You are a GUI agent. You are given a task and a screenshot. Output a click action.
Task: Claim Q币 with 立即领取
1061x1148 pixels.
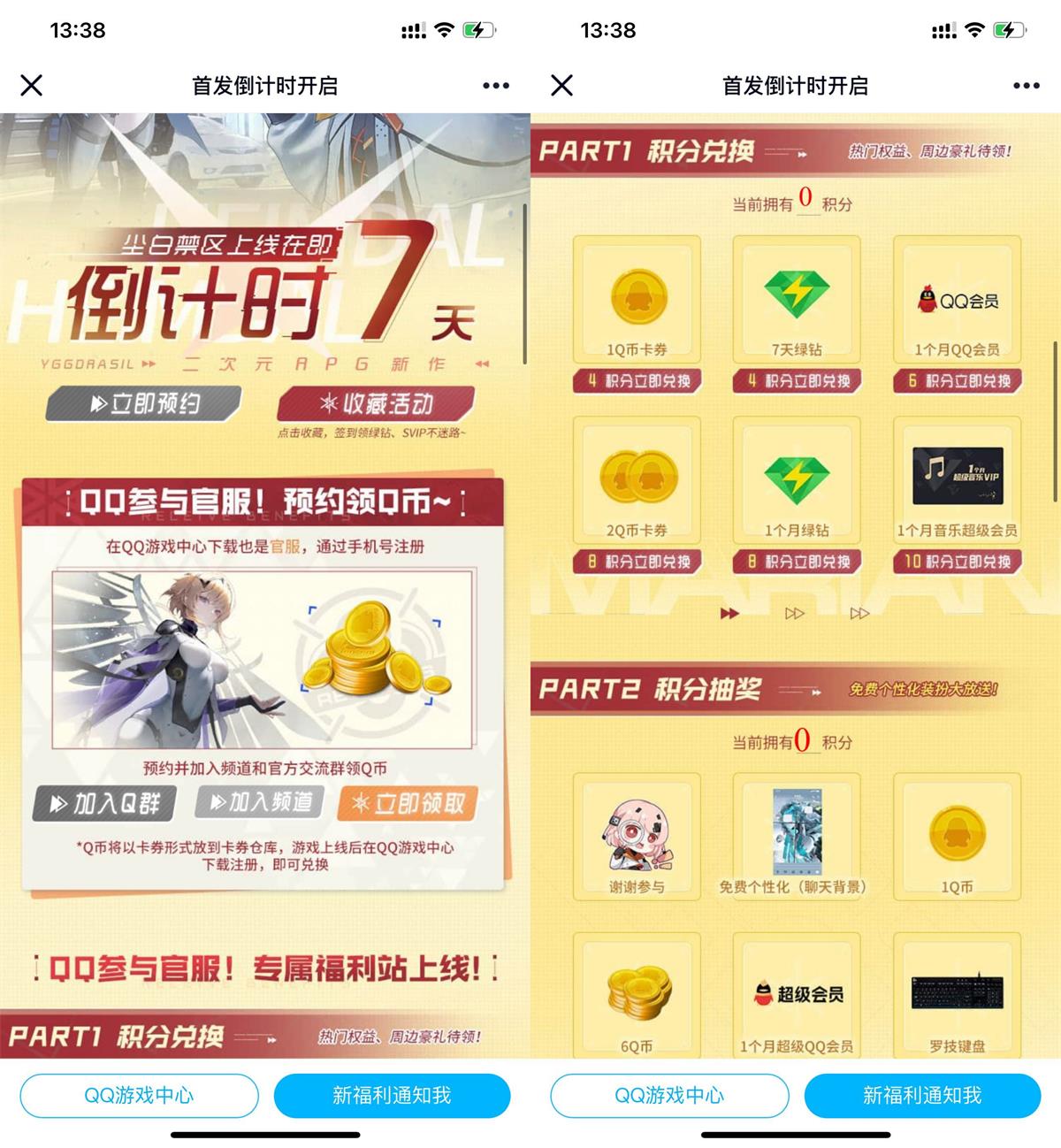pyautogui.click(x=408, y=804)
